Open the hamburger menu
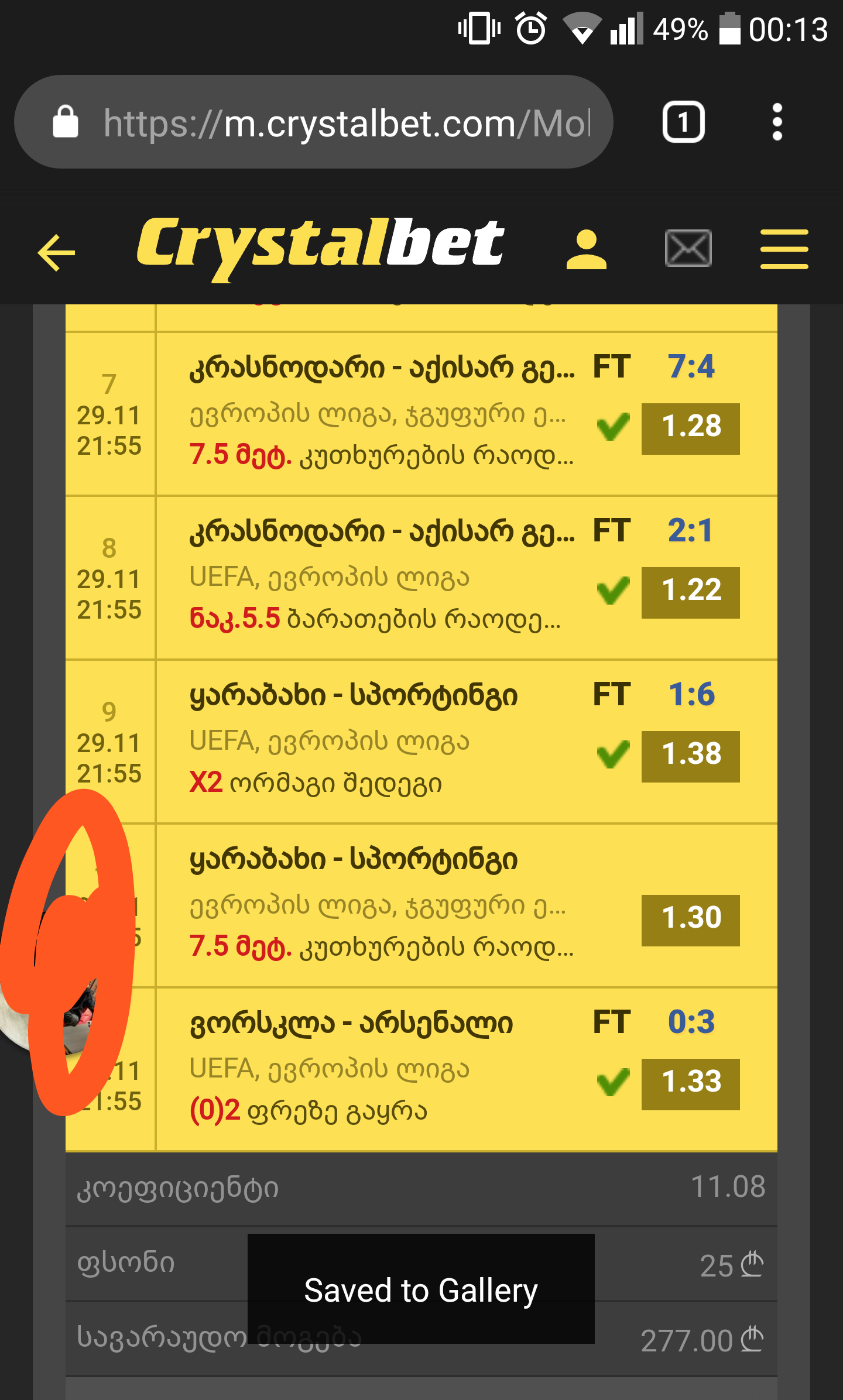Screen dimensions: 843x1400 [784, 249]
